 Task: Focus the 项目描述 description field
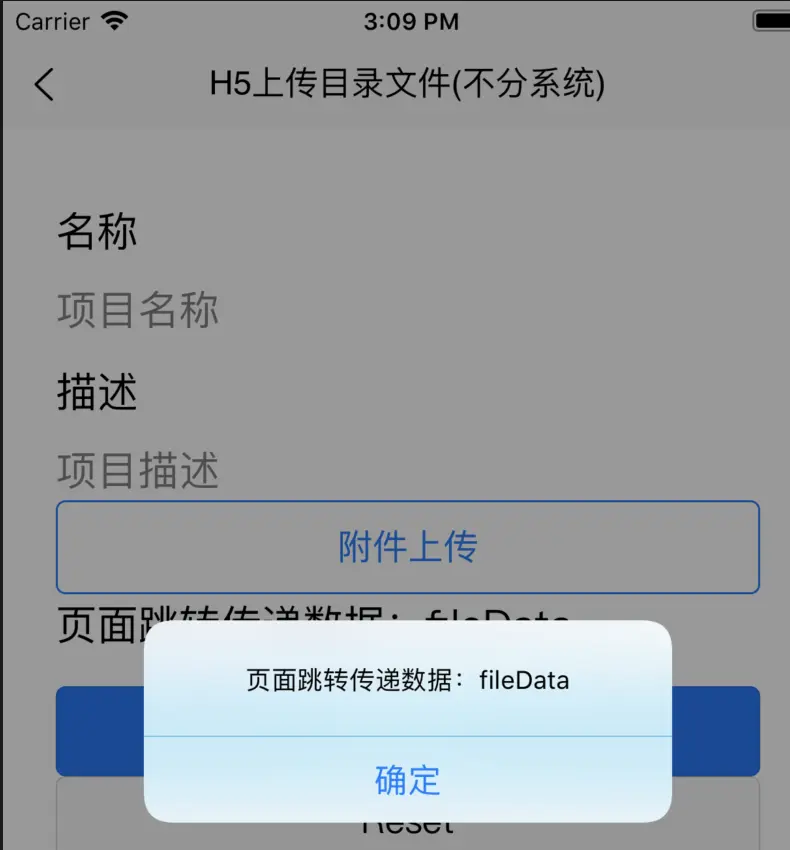(300, 470)
